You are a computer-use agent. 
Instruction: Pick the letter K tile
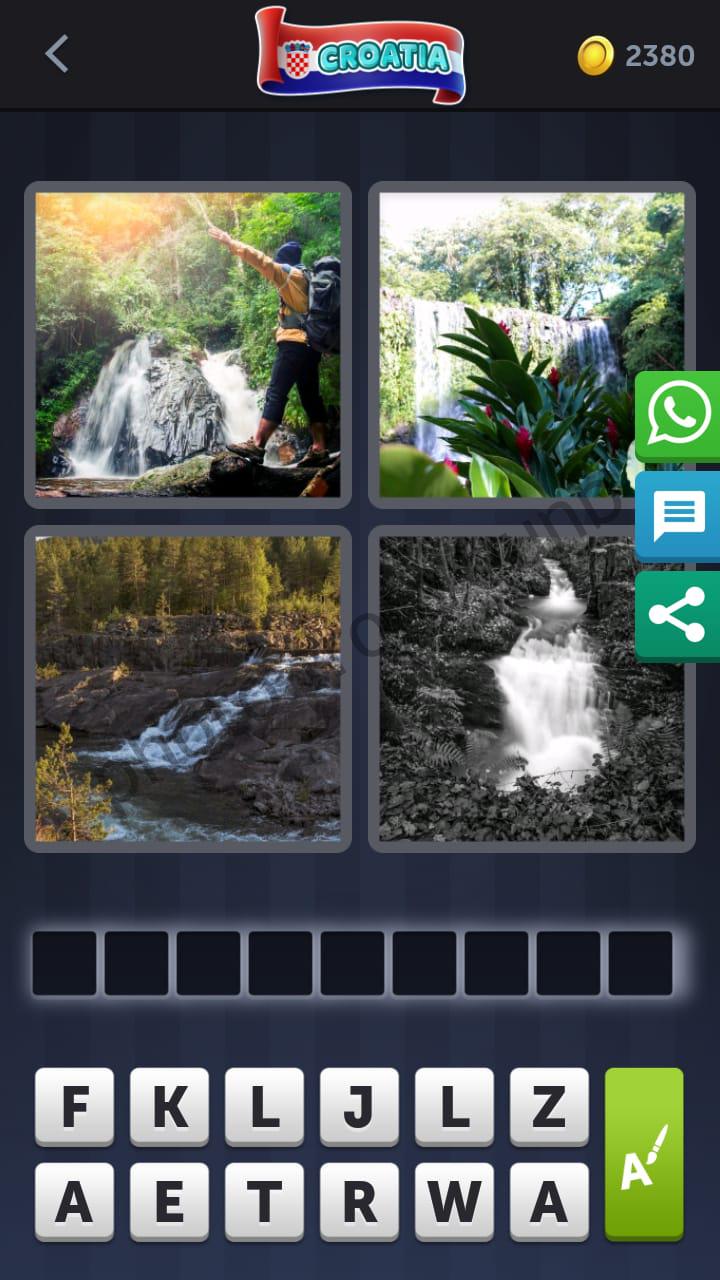169,1106
